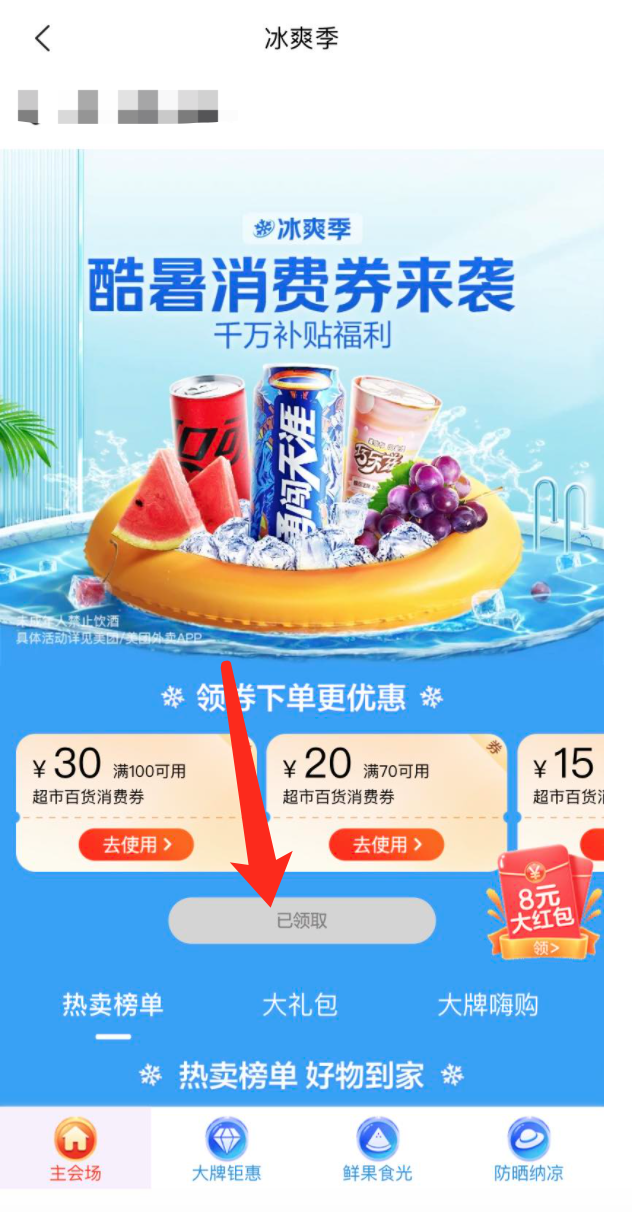Screen dimensions: 632x1212
Task: Select the 热卖榜单 tab
Action: pos(113,1005)
